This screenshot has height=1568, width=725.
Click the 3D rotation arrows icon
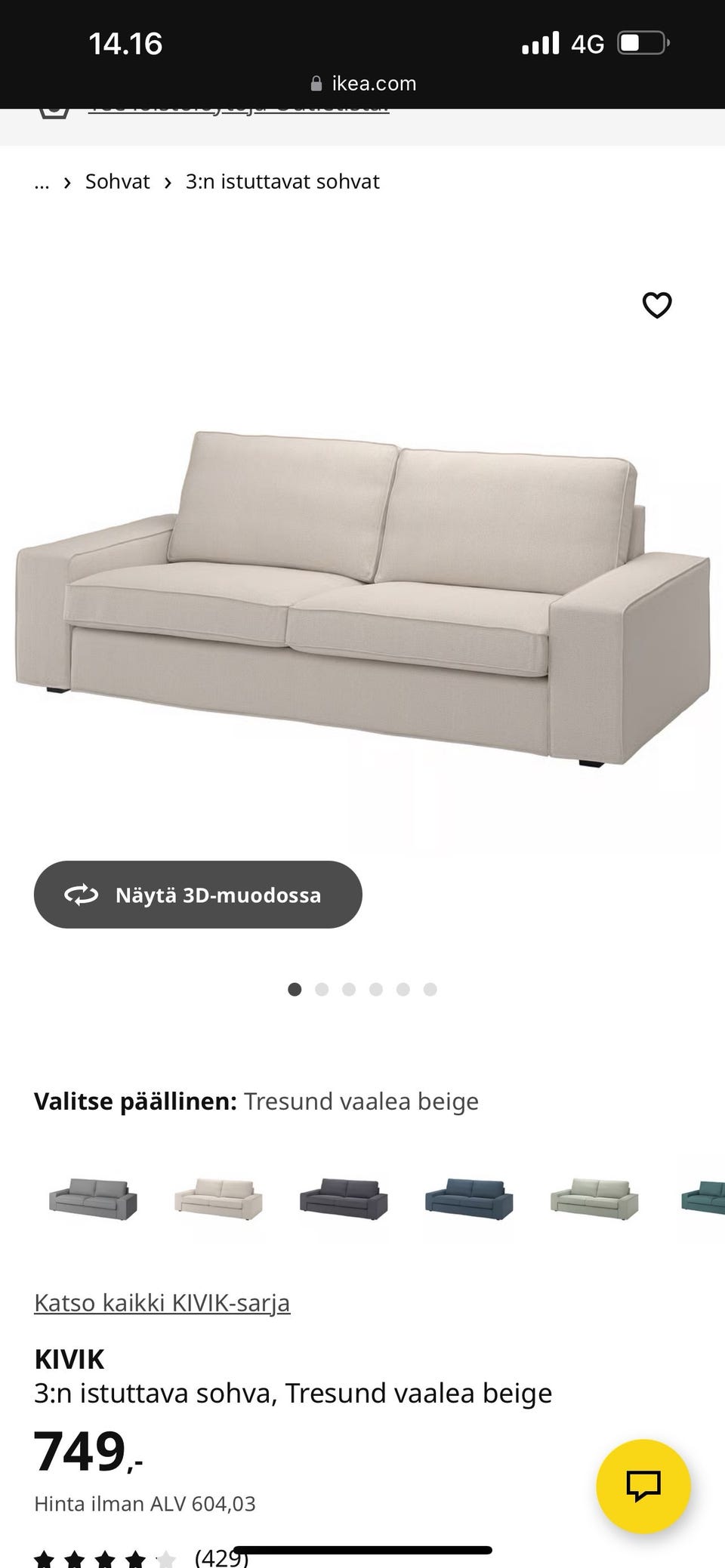click(x=80, y=895)
